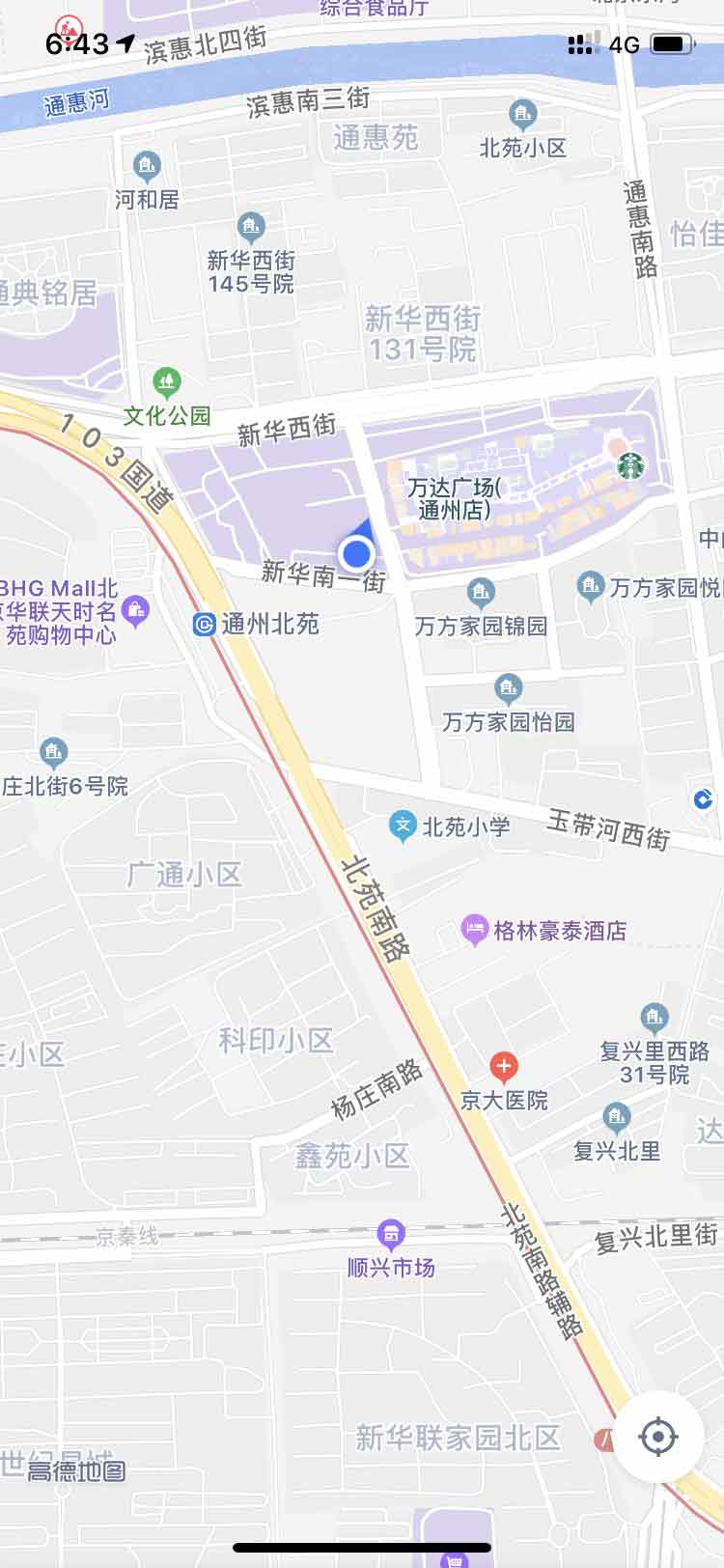
Task: Select the Starbucks marker on the map
Action: [x=630, y=467]
